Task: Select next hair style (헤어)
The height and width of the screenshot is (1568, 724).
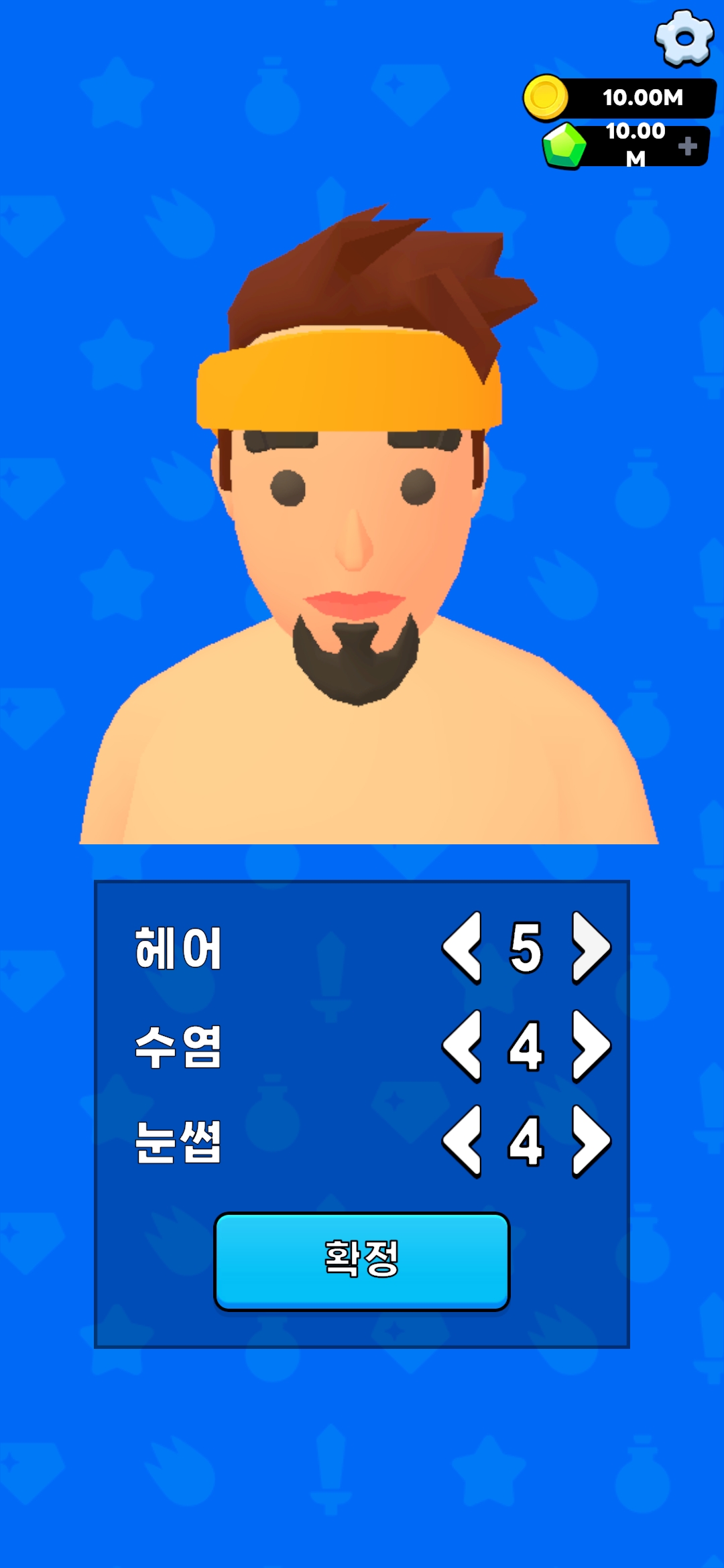Action: (x=591, y=948)
